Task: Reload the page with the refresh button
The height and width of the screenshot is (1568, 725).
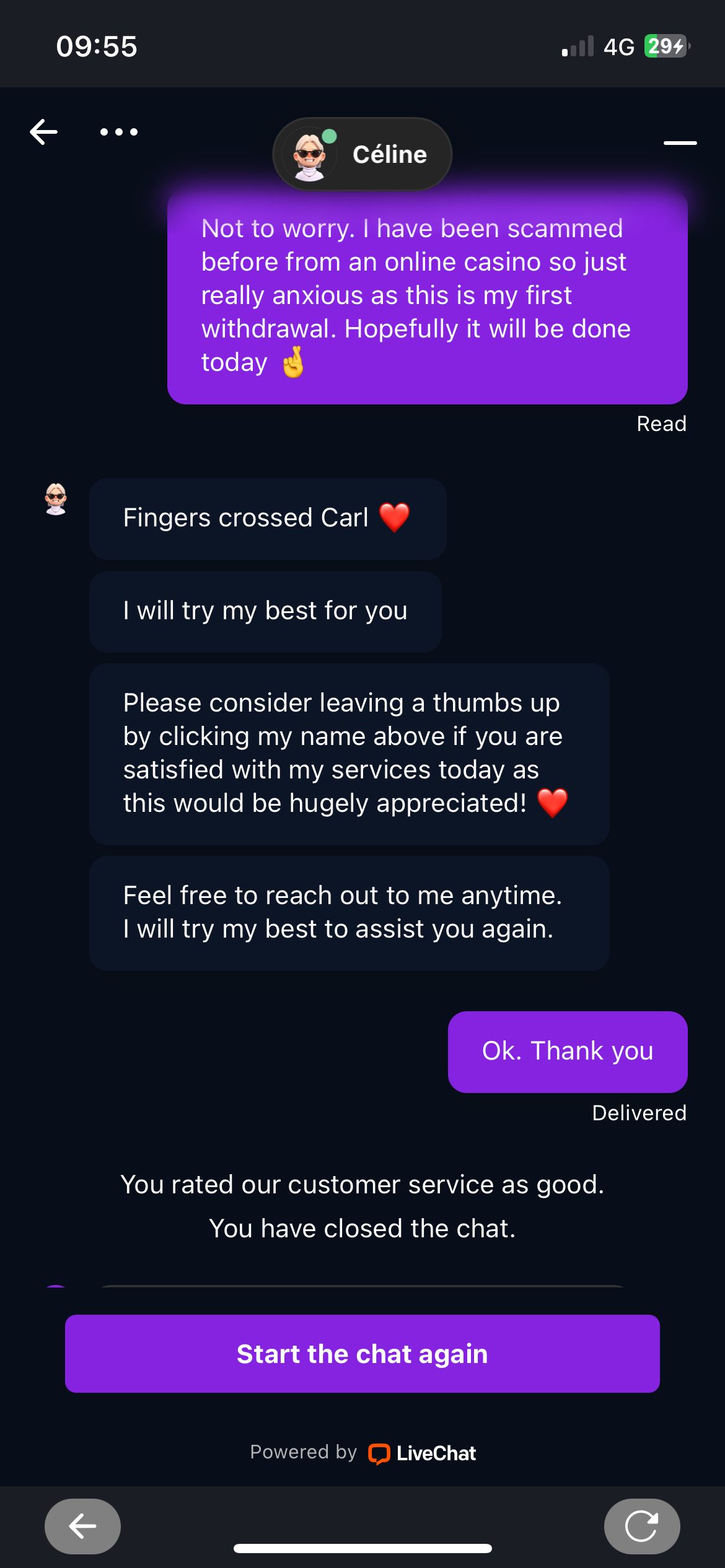Action: [641, 1526]
